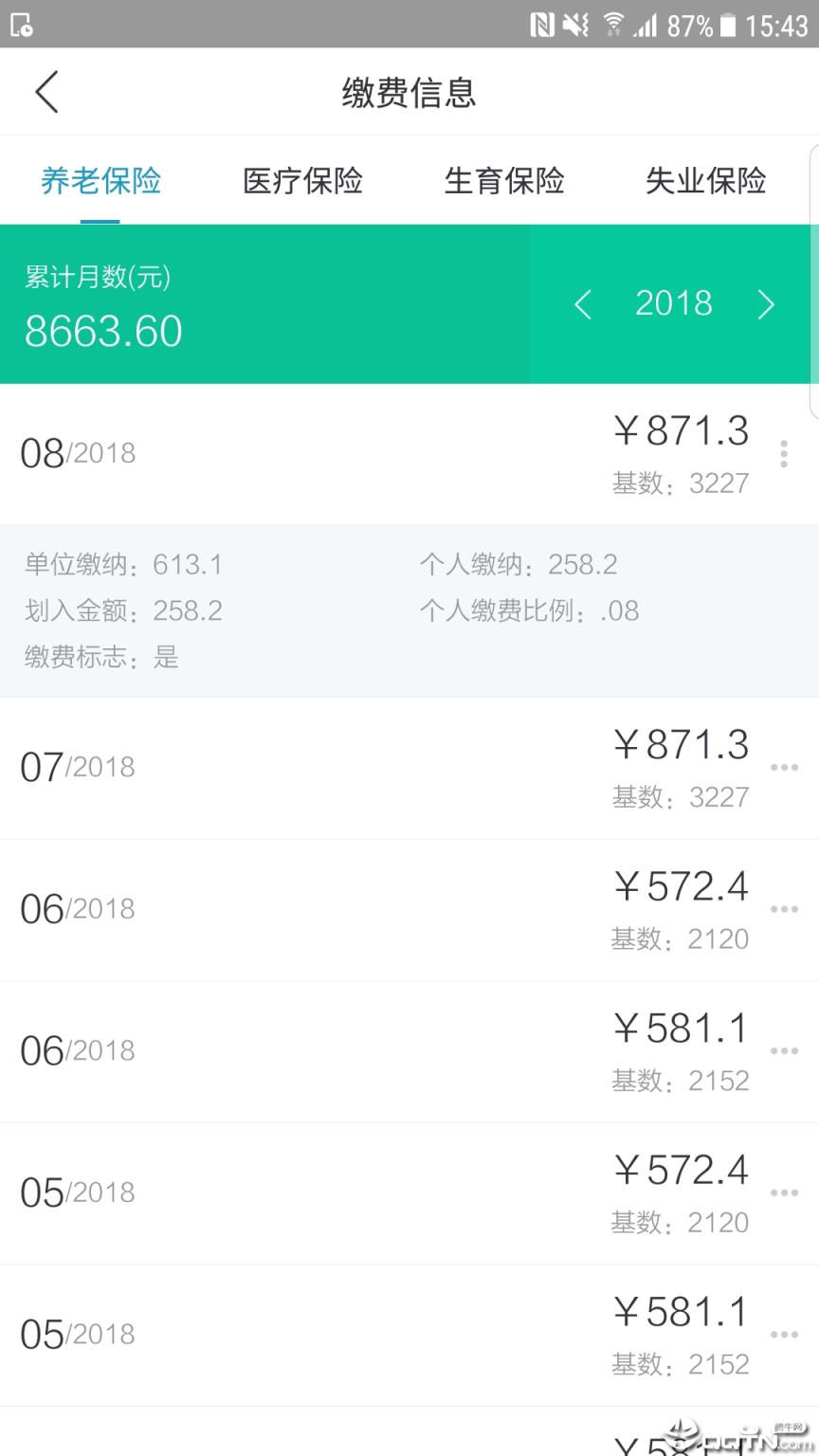Click the battery icon showing 87%
Image resolution: width=819 pixels, height=1456 pixels.
728,24
